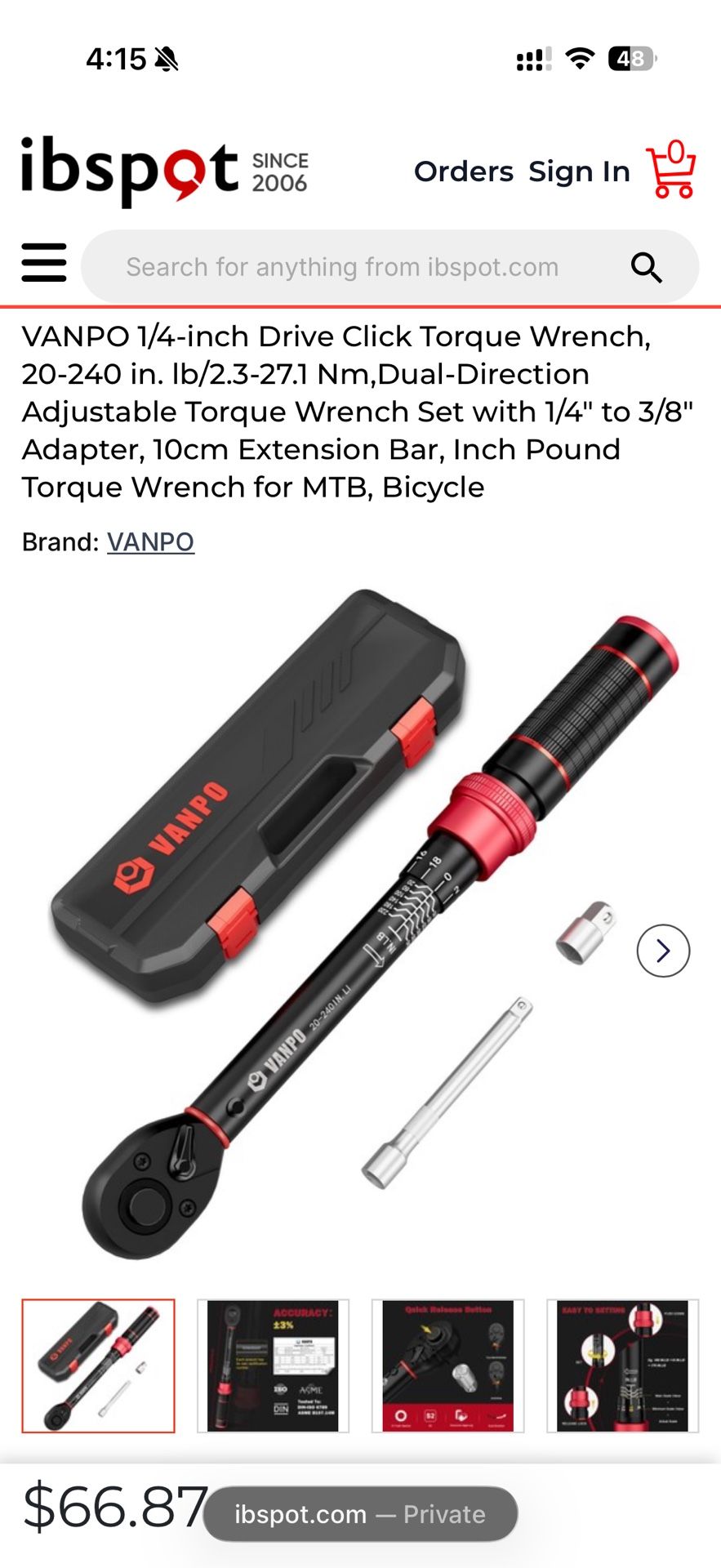Image resolution: width=721 pixels, height=1568 pixels.
Task: Click the Wi-Fi status icon
Action: (x=578, y=60)
